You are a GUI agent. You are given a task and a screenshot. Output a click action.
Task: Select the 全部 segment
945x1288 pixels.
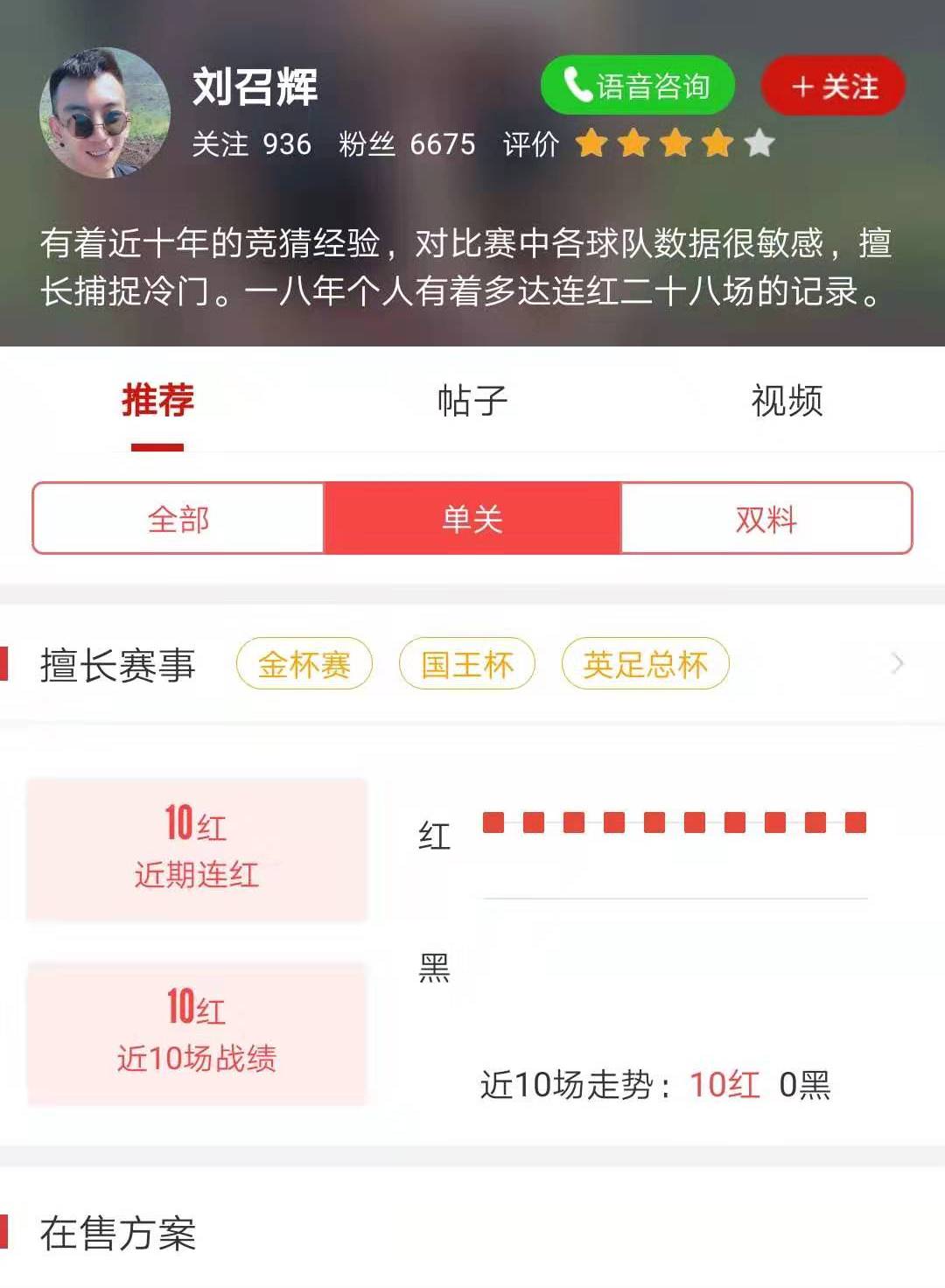click(x=178, y=519)
